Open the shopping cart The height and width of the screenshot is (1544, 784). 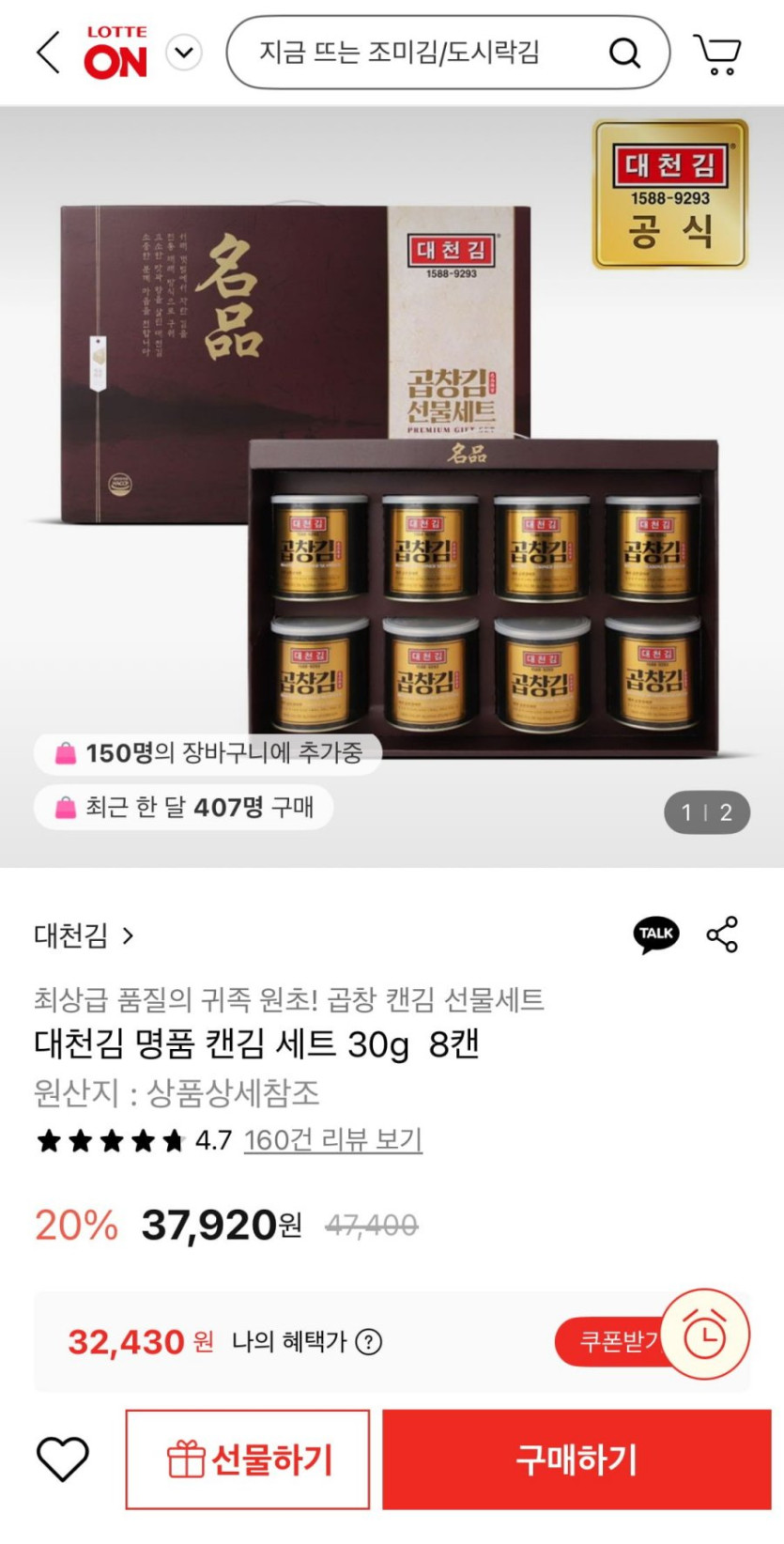pos(717,54)
